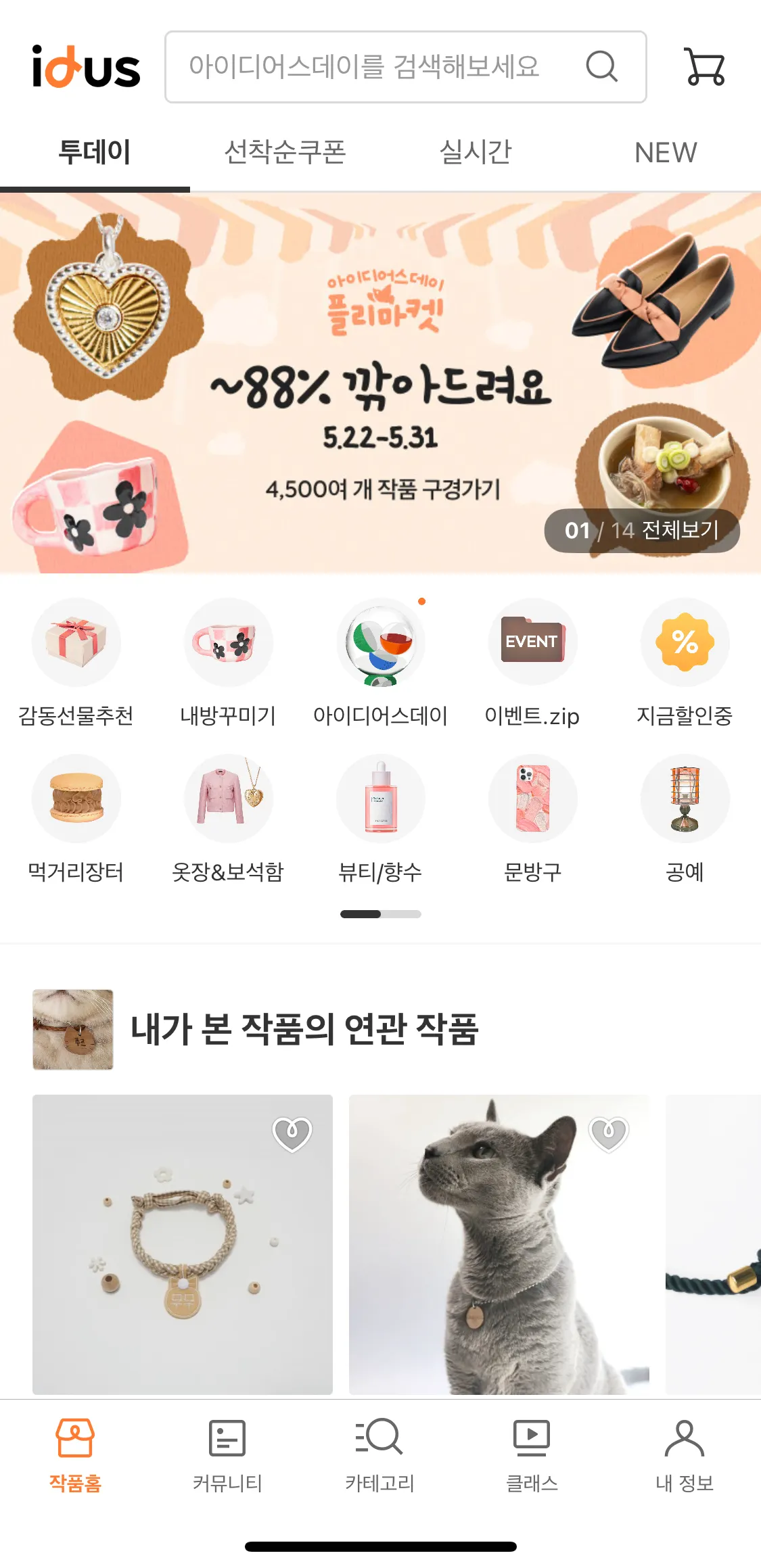The height and width of the screenshot is (1568, 761).
Task: Select the 옷장&보석함 category
Action: point(228,819)
